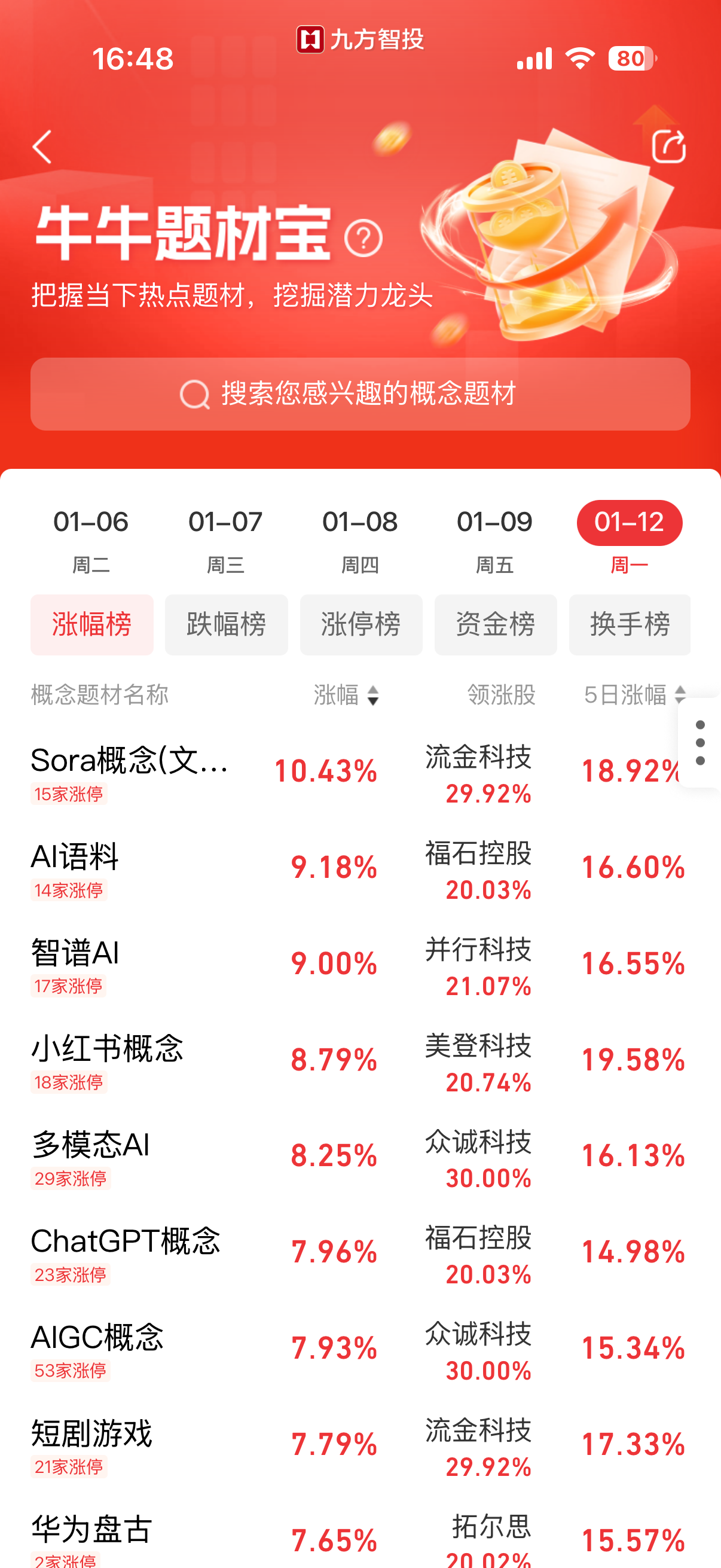Open the 涨停榜 ranking

pyautogui.click(x=361, y=624)
